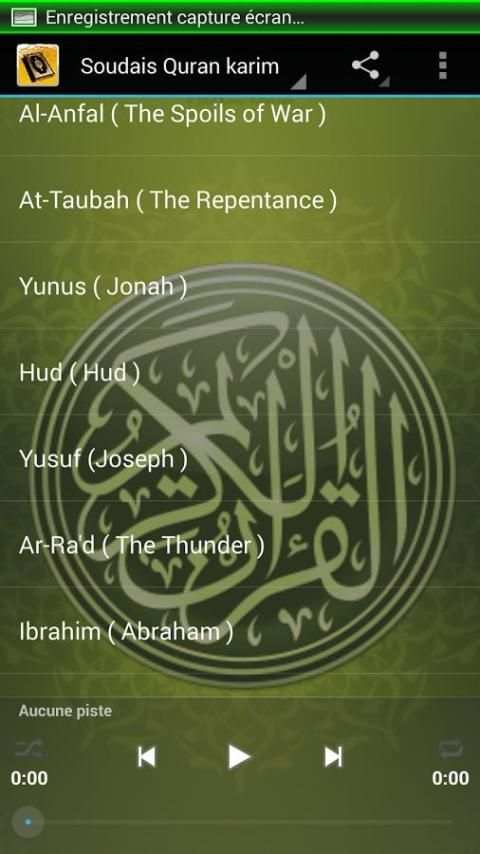Open the overflow menu
Screen dimensions: 480x854
[442, 66]
